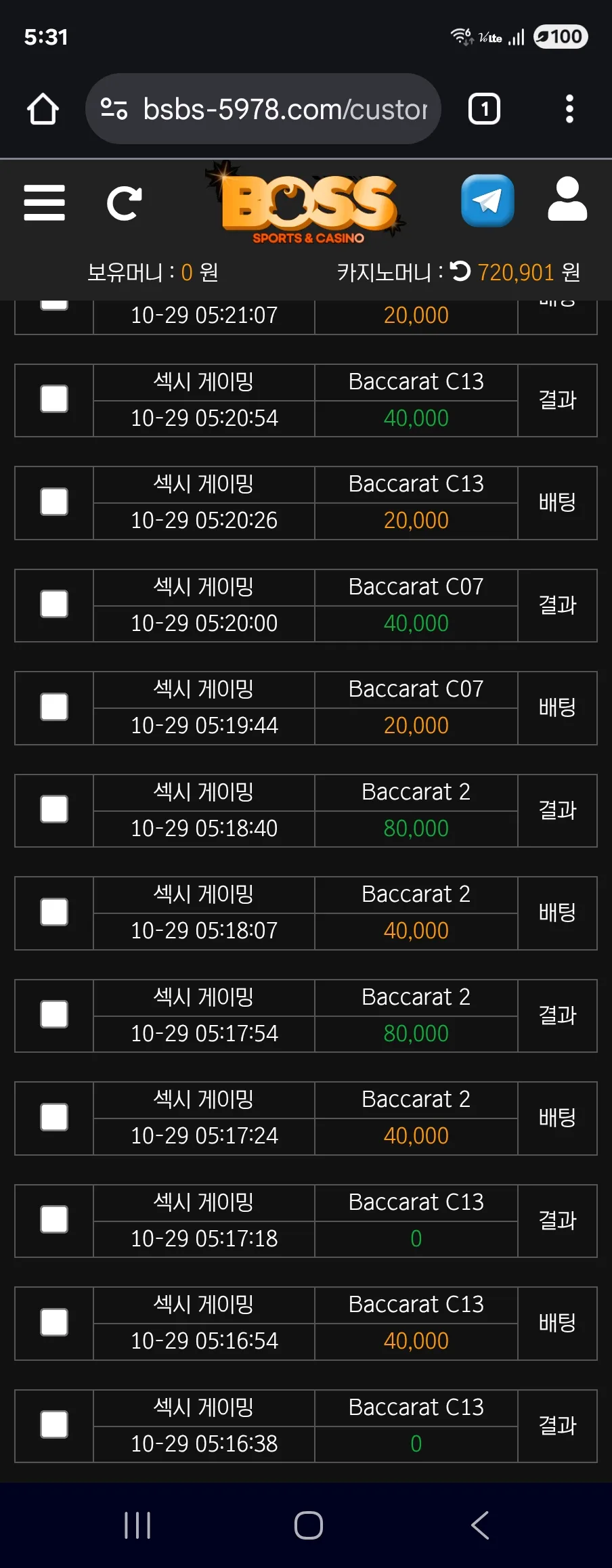
Task: Check the 05:18:07 Baccarat 2 row
Action: [54, 913]
